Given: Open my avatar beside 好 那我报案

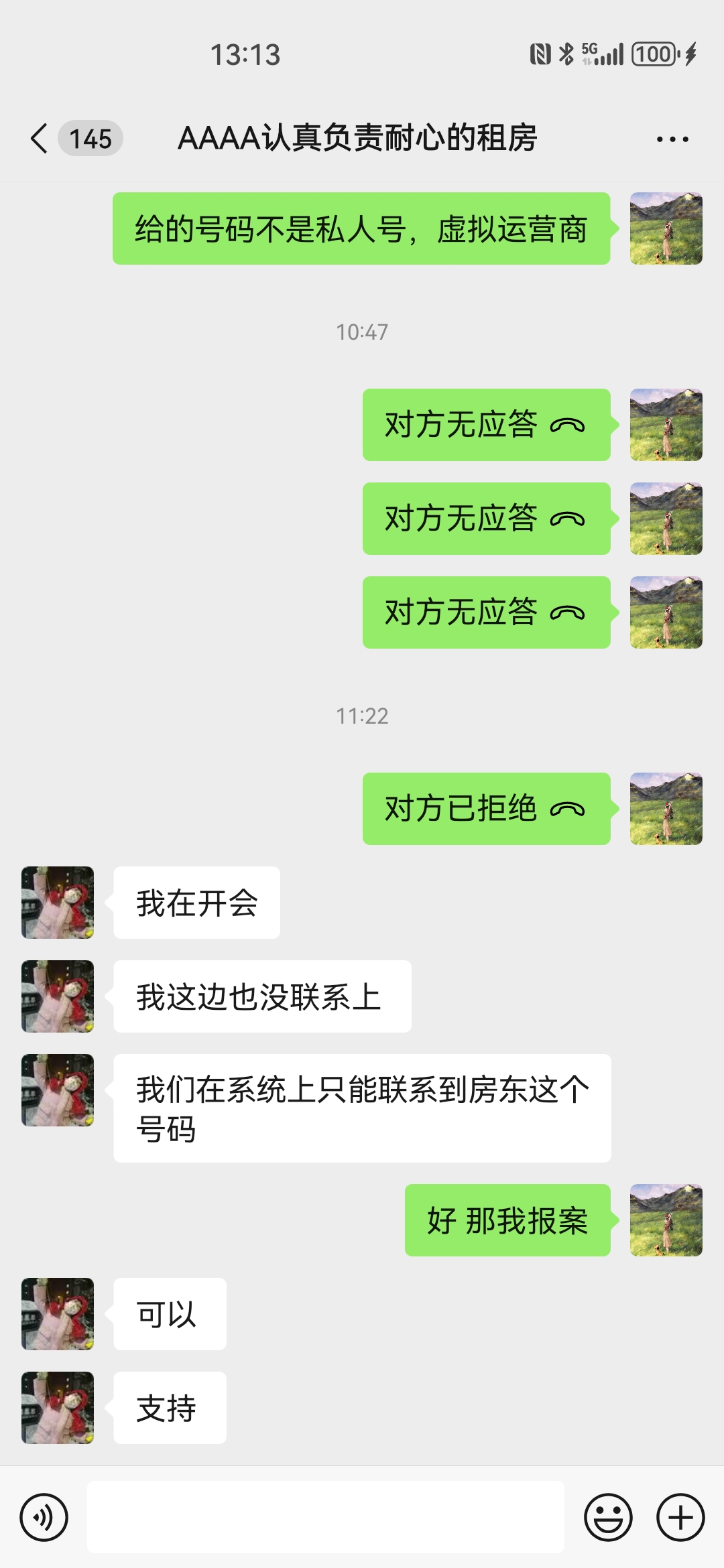Looking at the screenshot, I should 666,1220.
